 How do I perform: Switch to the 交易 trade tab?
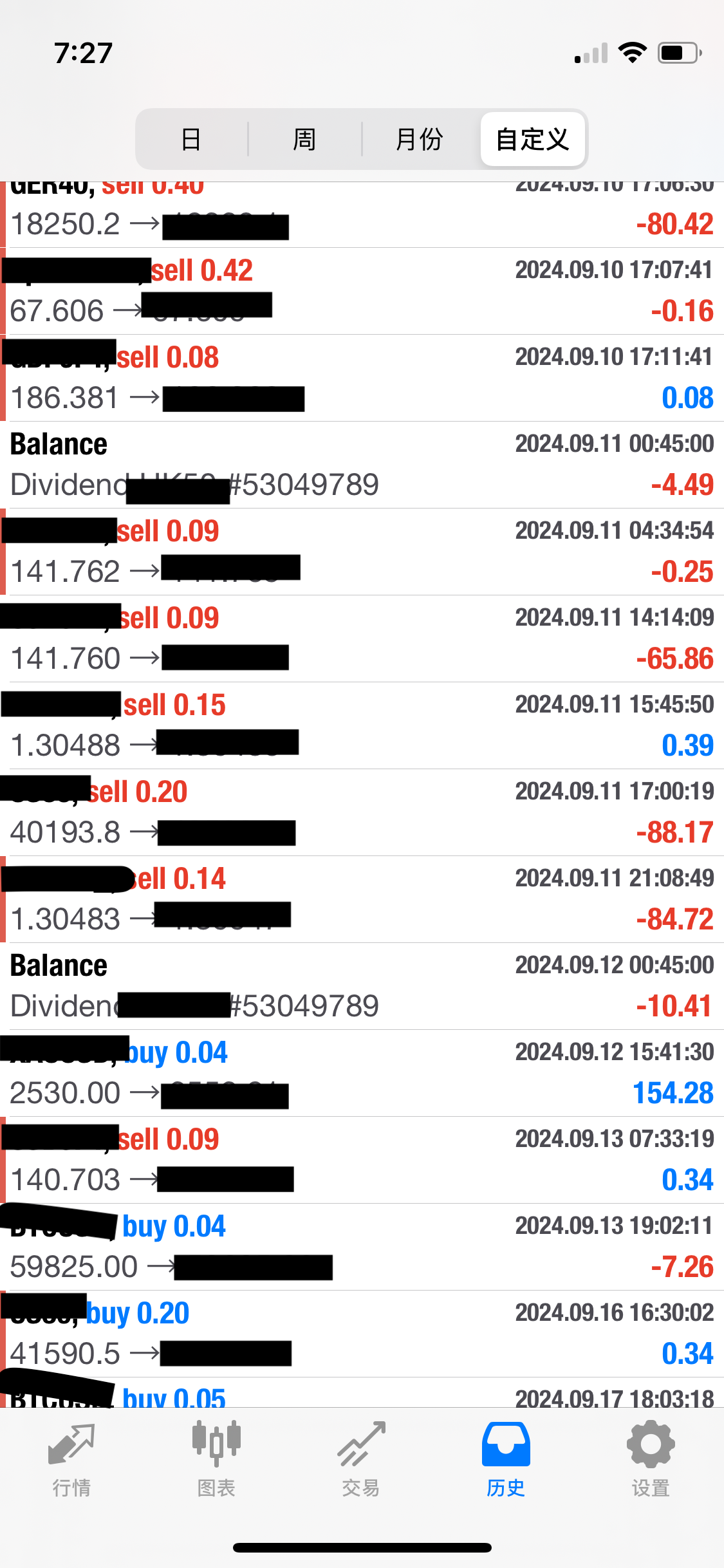(361, 1459)
